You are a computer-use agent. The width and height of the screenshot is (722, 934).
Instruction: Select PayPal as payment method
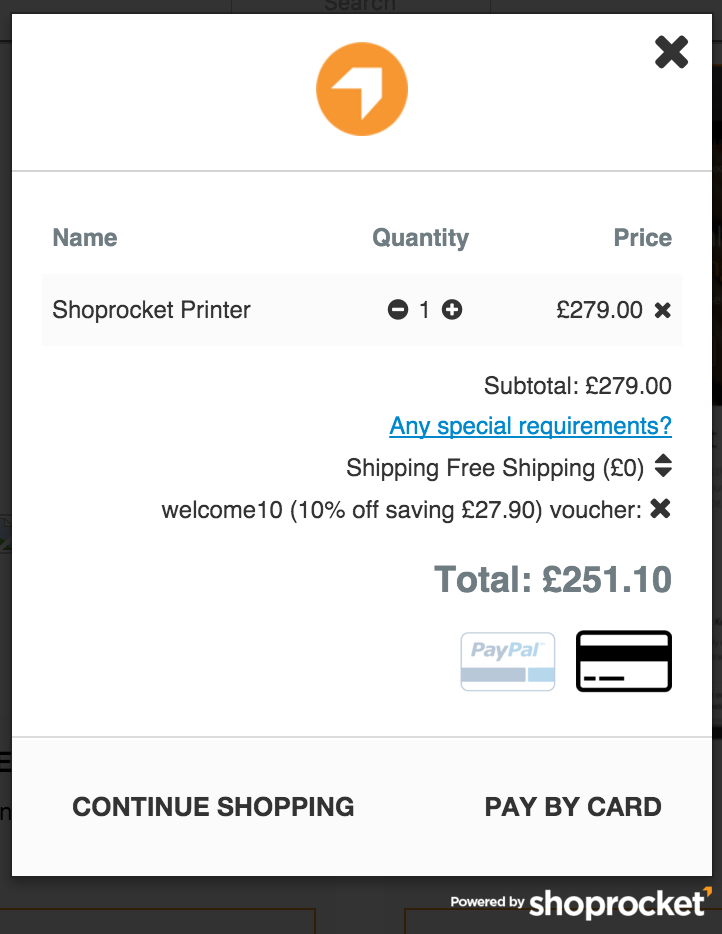click(508, 661)
